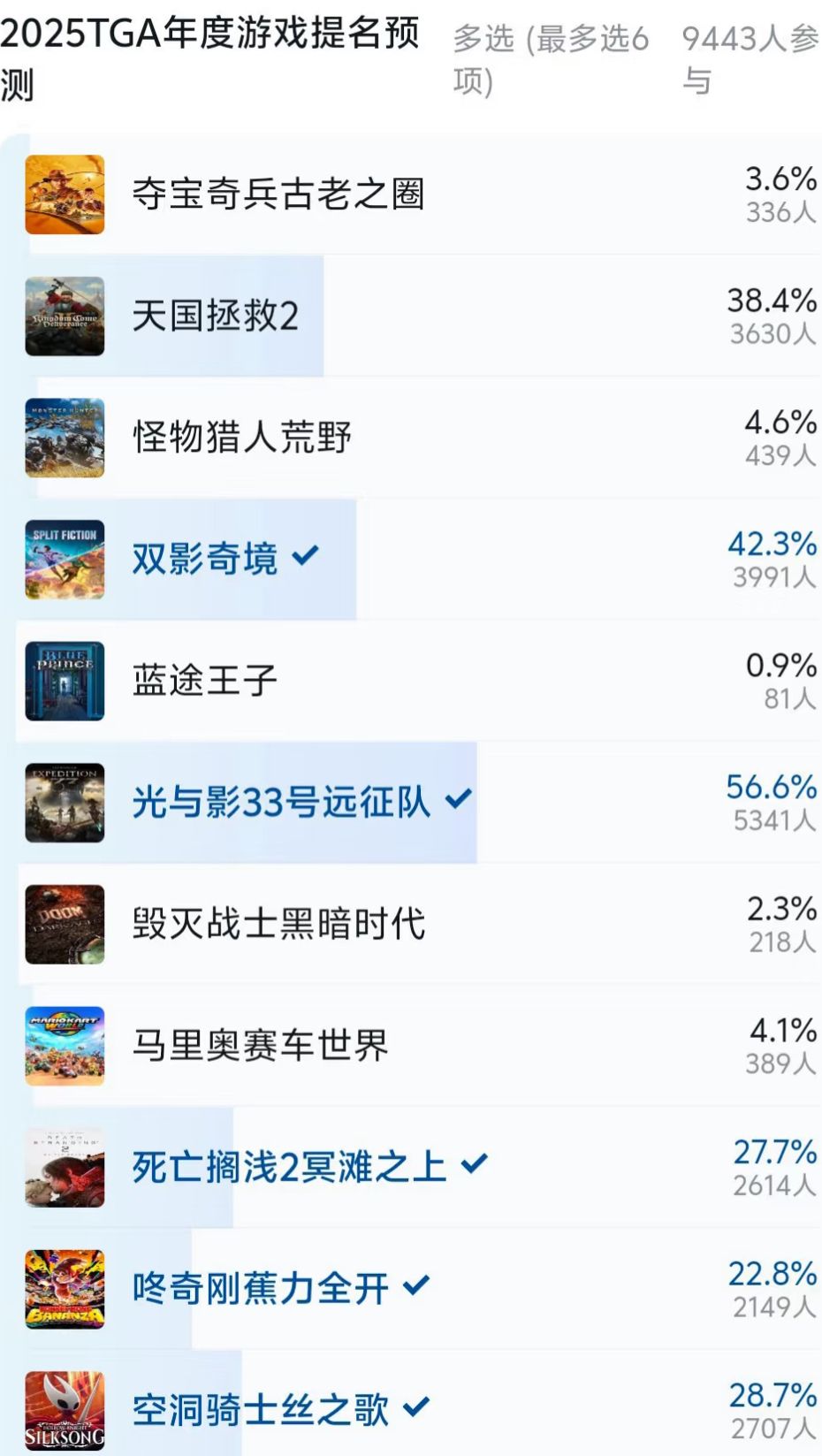Click the Kingdom Come Deliverance 2 cover thumbnail
Screen dimensions: 822x1456
coord(65,316)
